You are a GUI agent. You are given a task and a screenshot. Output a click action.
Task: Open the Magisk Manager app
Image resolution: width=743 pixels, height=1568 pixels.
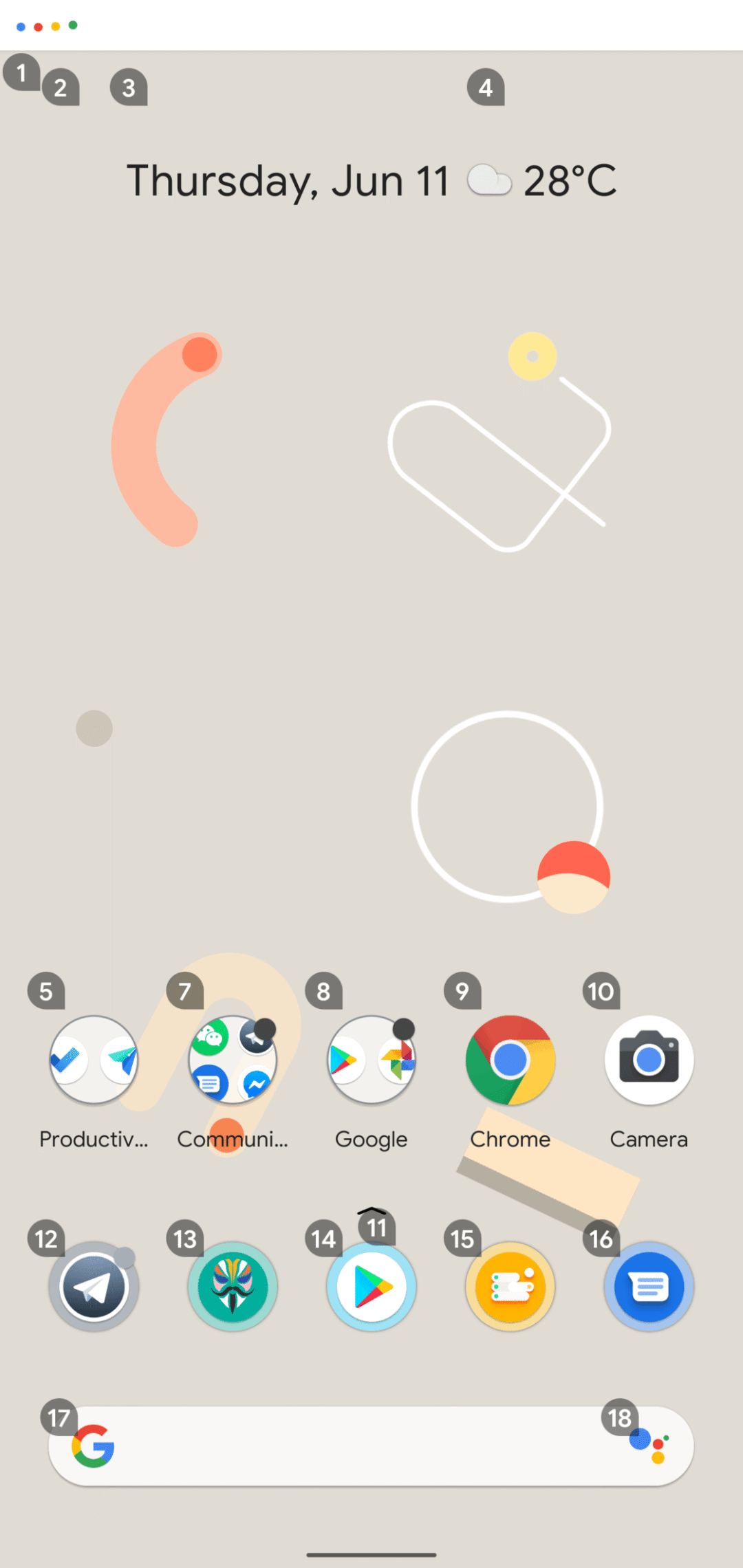coord(233,1286)
